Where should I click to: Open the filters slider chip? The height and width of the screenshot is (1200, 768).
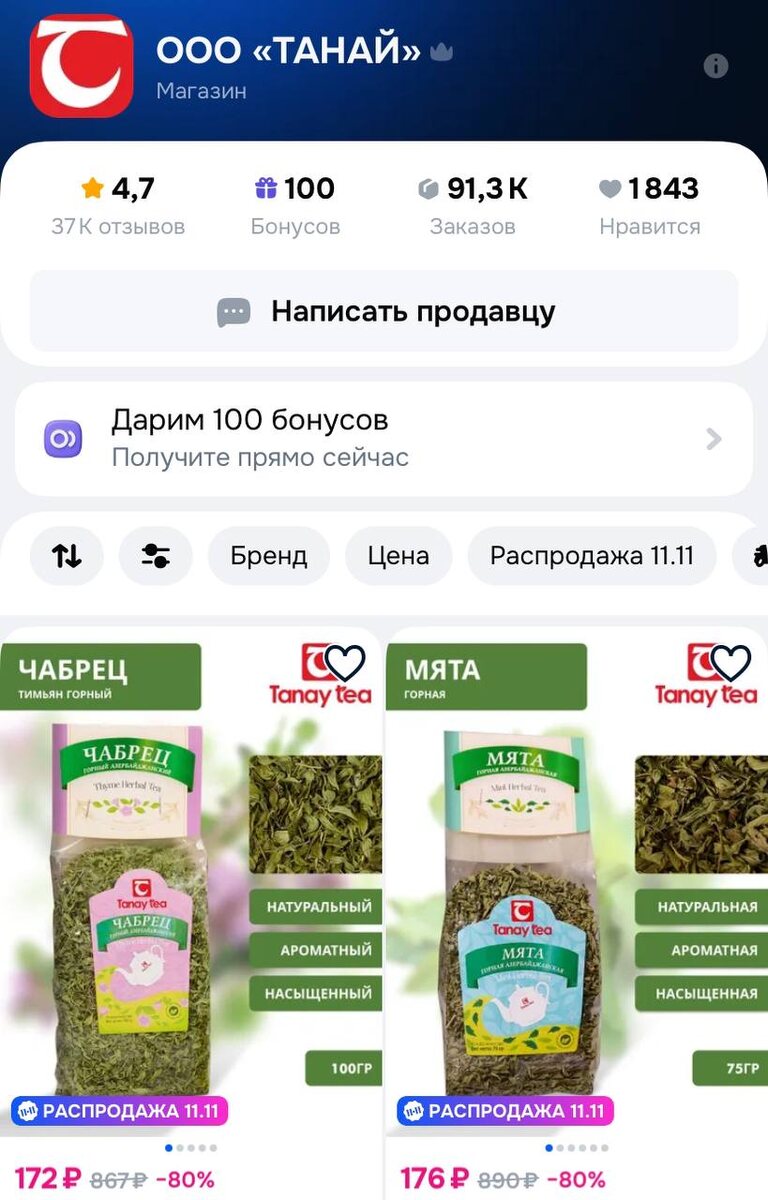pos(155,556)
